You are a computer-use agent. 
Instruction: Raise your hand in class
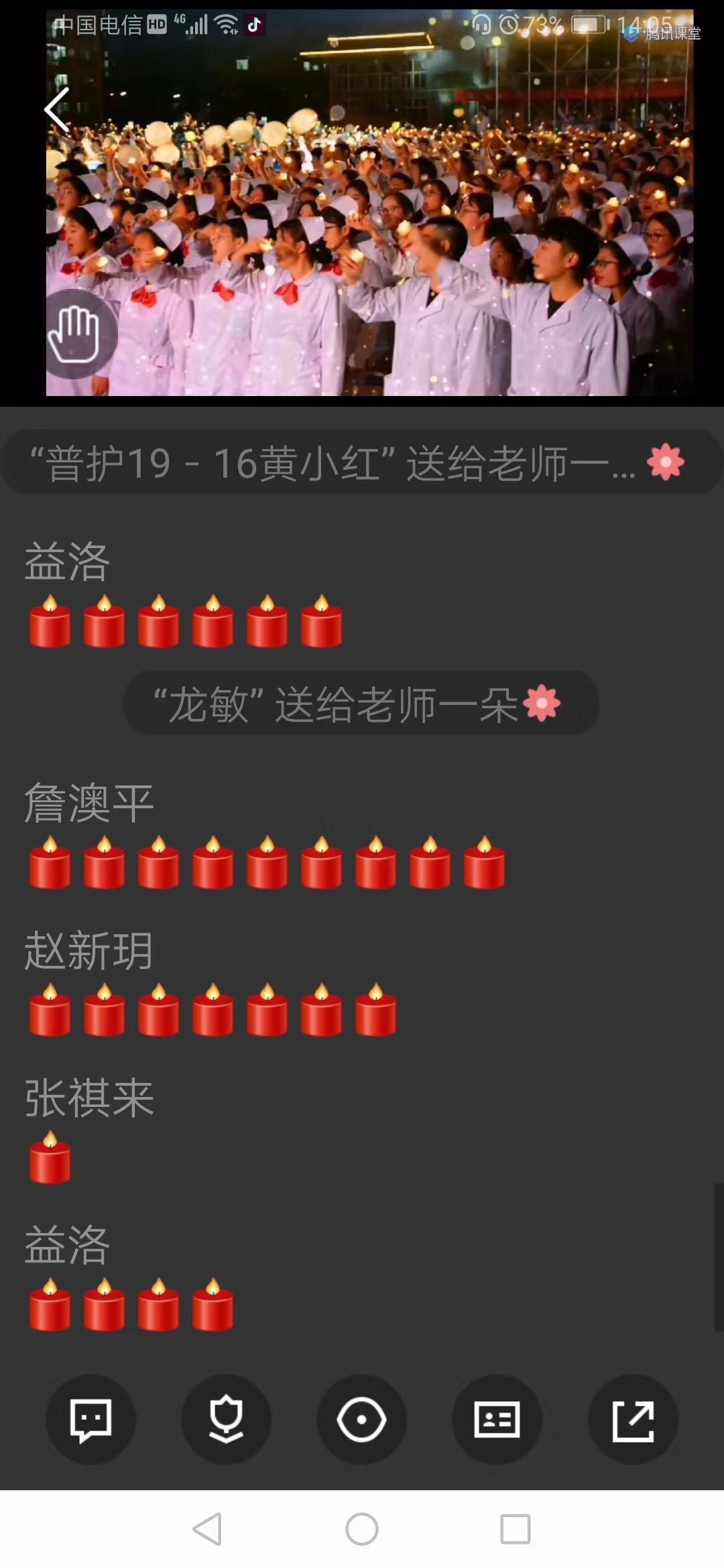point(74,334)
